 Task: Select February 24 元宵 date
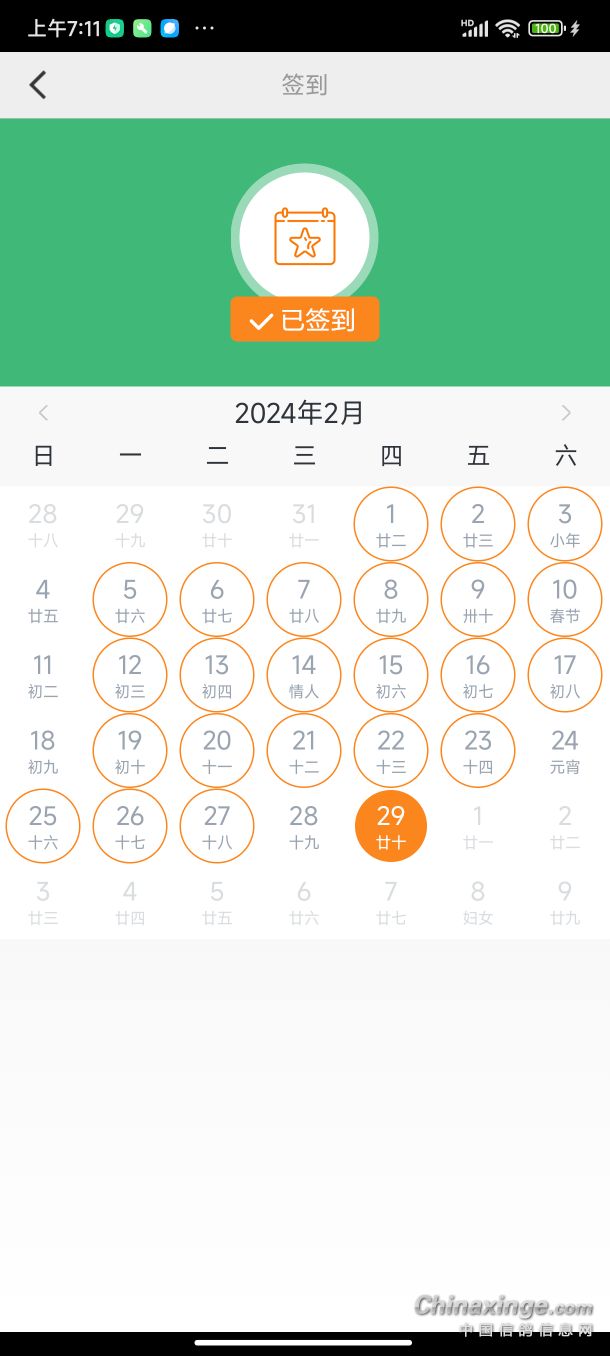pos(565,751)
